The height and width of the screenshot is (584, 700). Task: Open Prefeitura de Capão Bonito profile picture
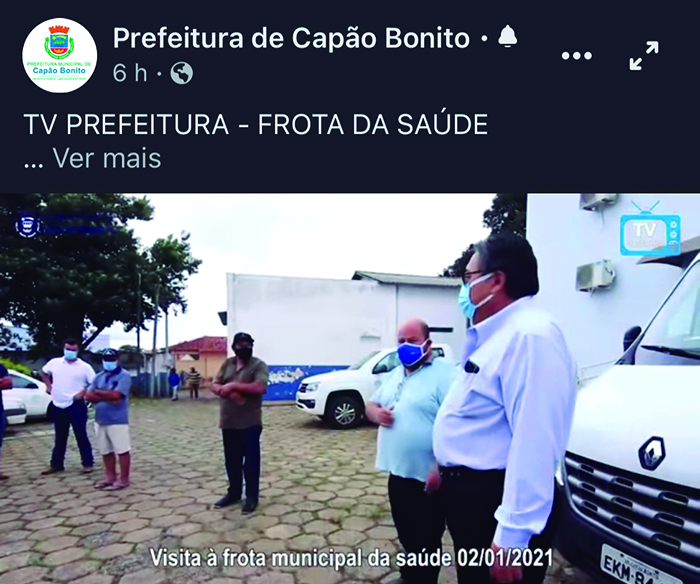click(x=59, y=56)
